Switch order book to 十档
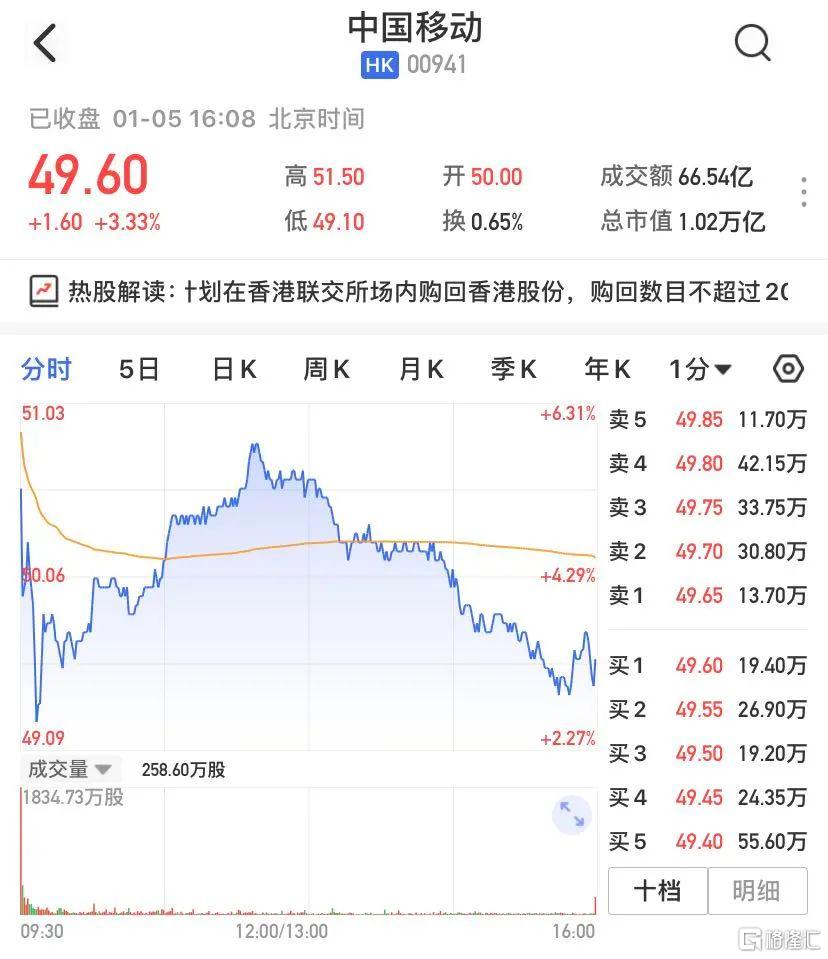 (657, 890)
